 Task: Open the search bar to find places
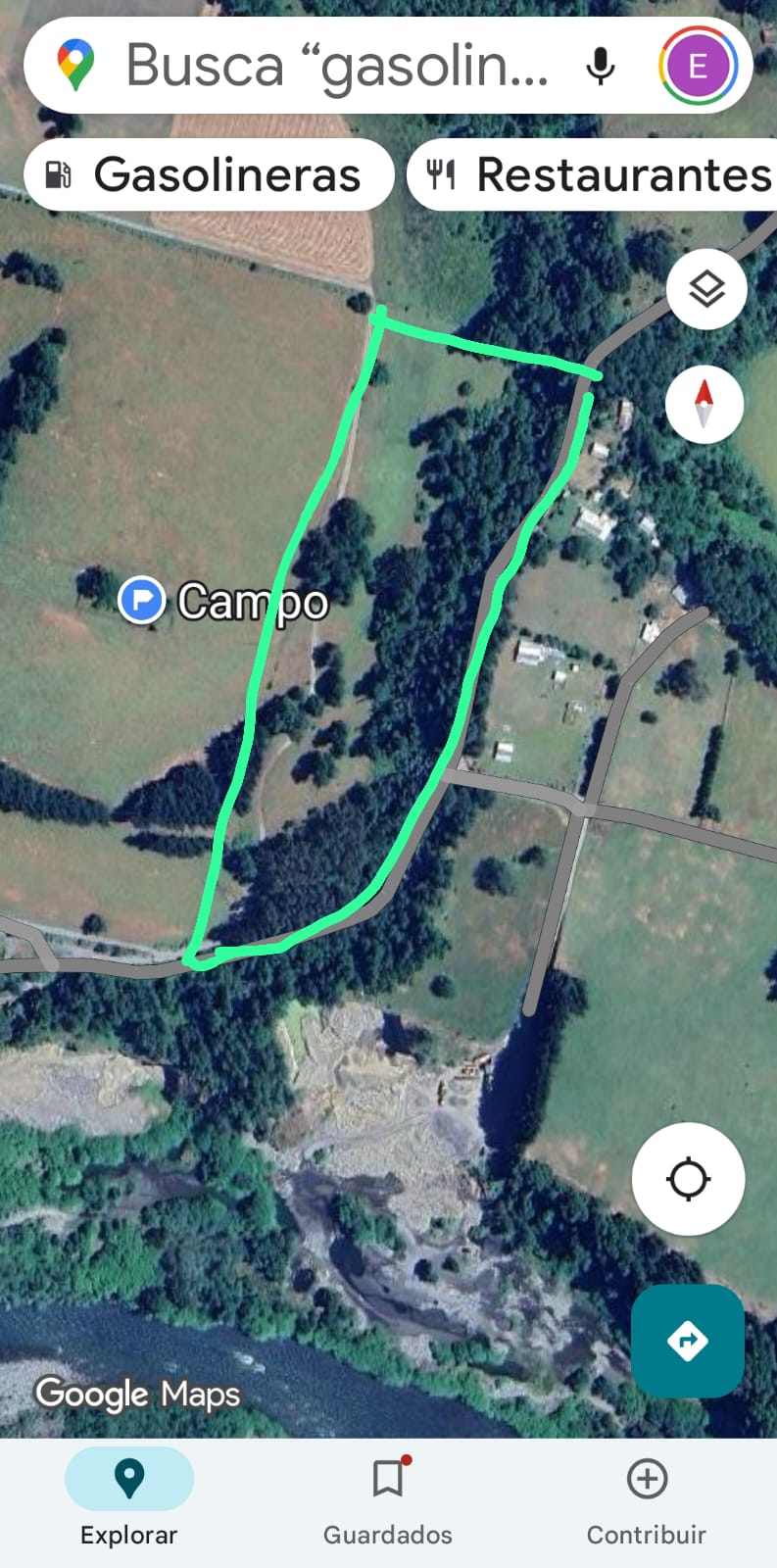click(333, 67)
